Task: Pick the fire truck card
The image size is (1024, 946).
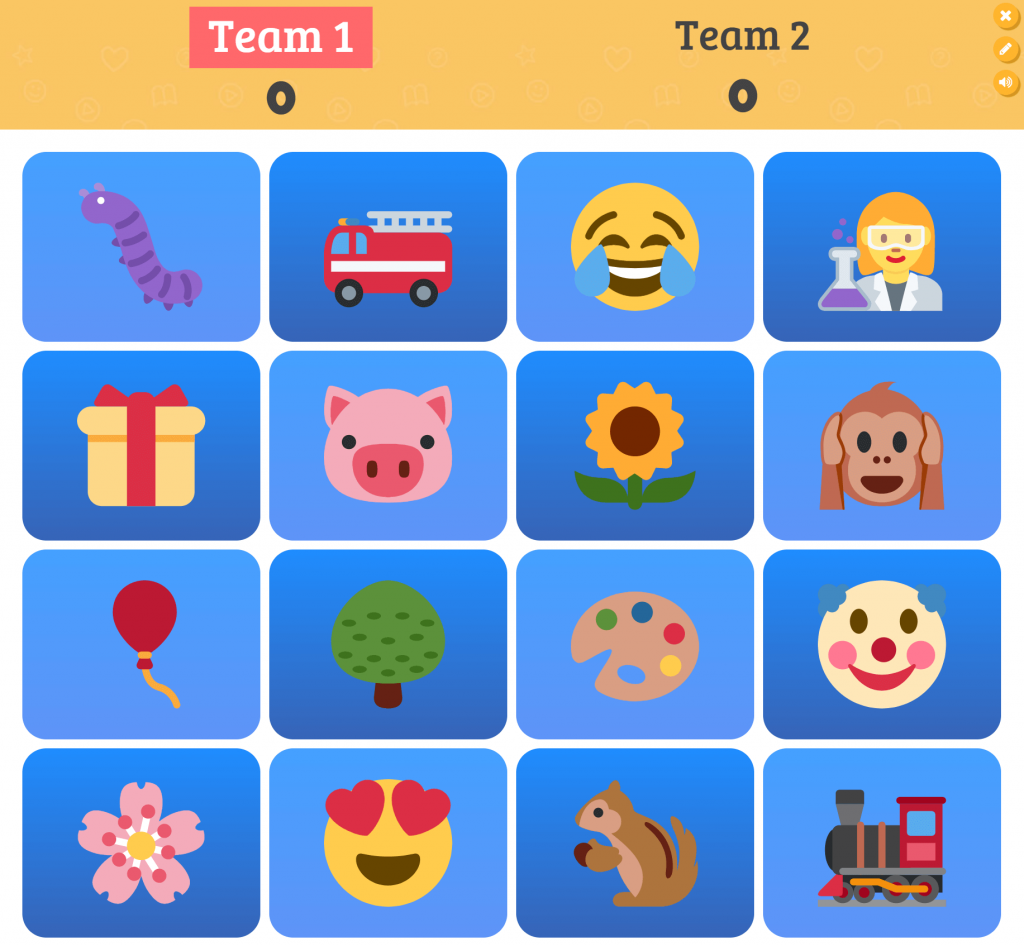Action: click(x=388, y=247)
